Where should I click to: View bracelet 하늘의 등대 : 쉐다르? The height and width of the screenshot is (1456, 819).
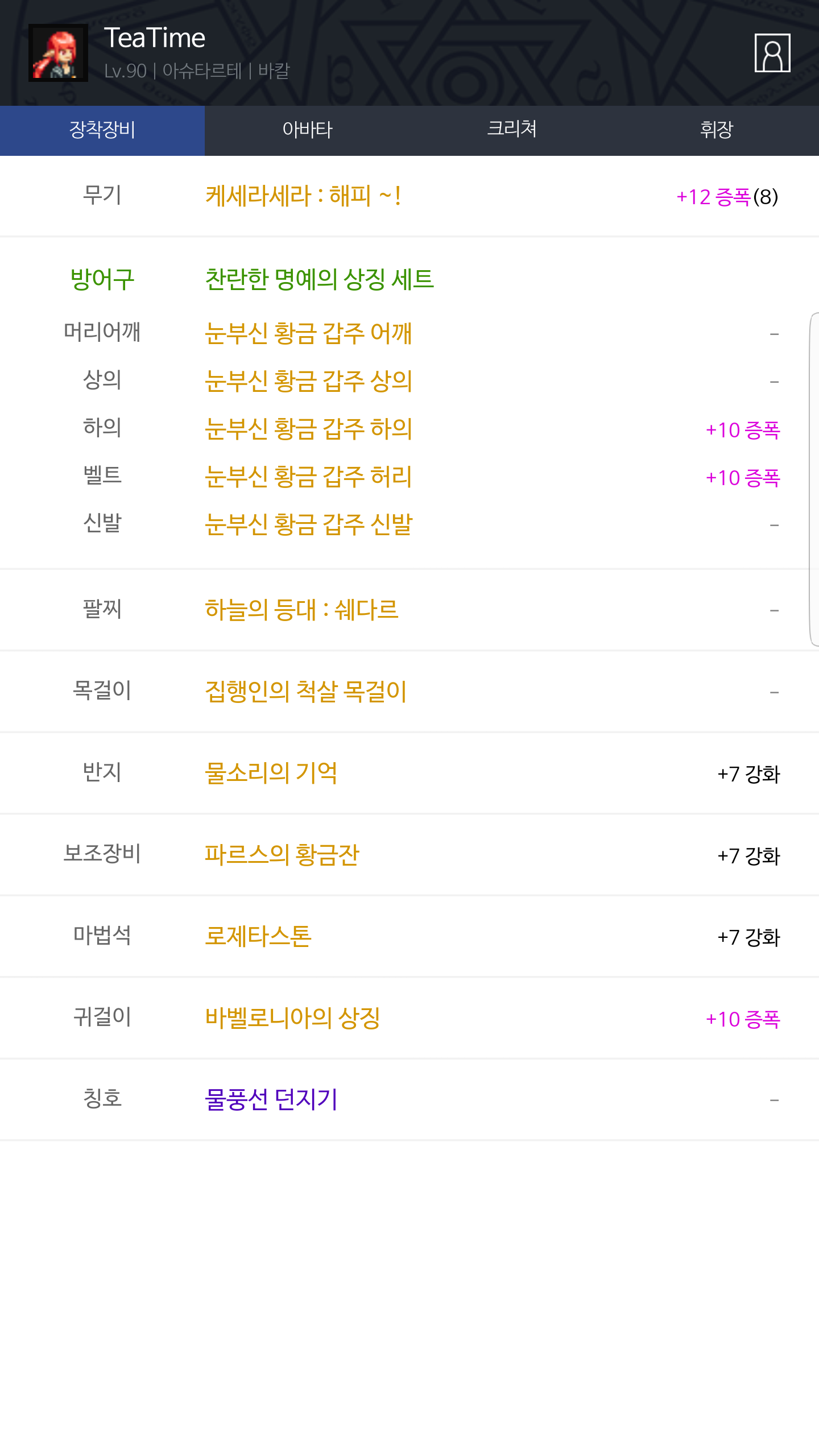[301, 610]
